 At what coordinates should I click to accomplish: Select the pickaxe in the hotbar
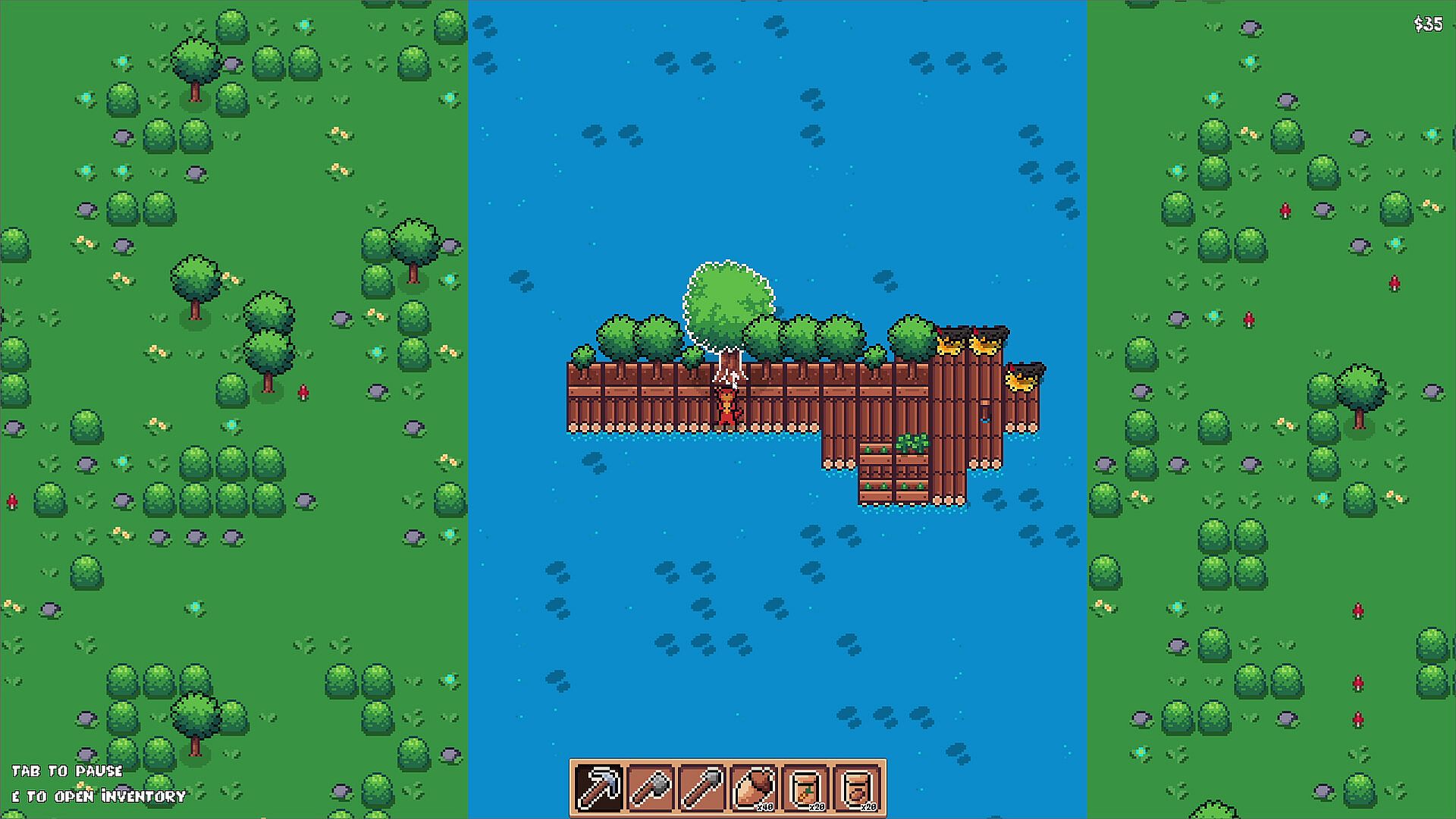pyautogui.click(x=599, y=788)
